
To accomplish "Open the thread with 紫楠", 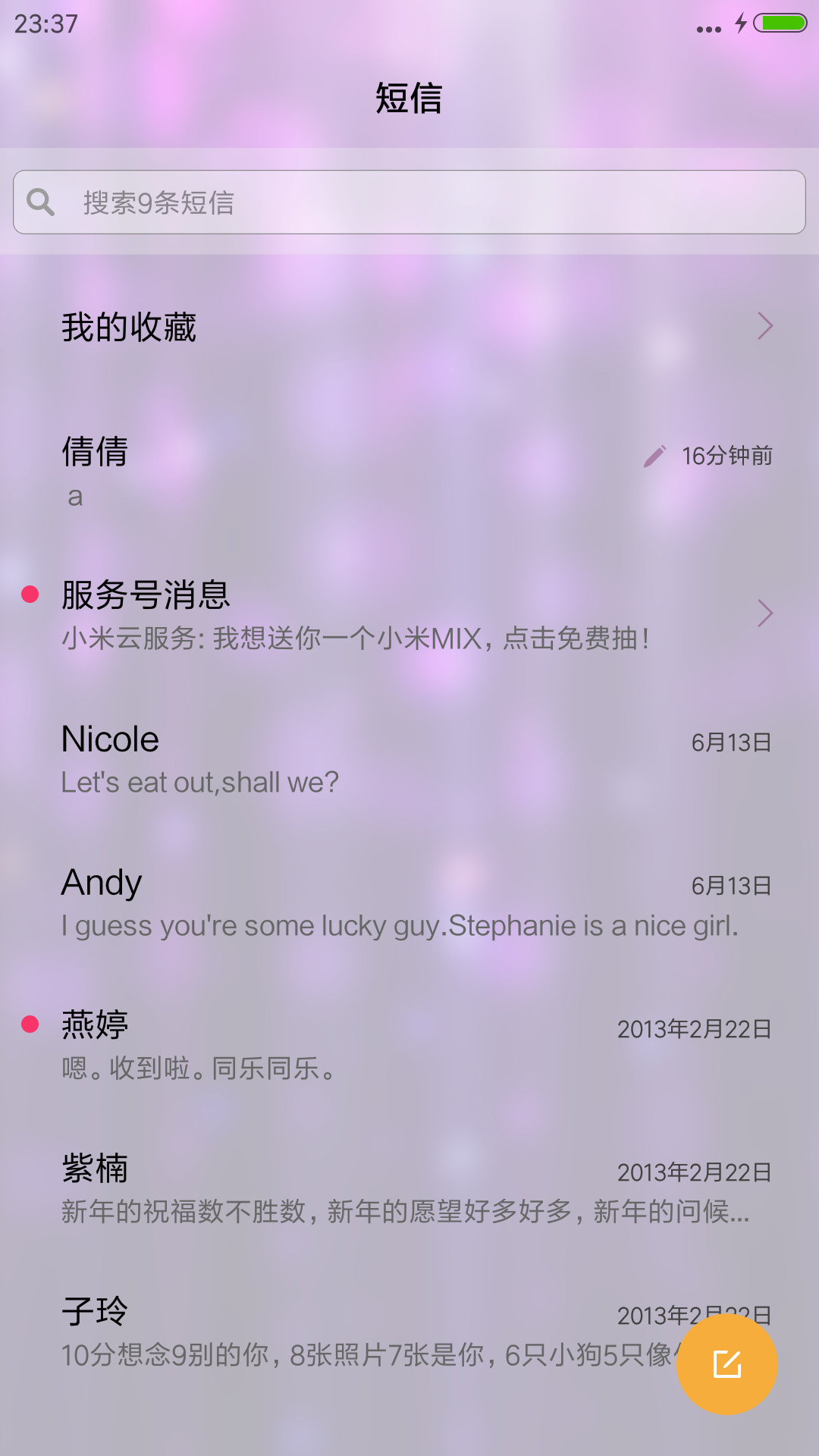I will pyautogui.click(x=409, y=1187).
